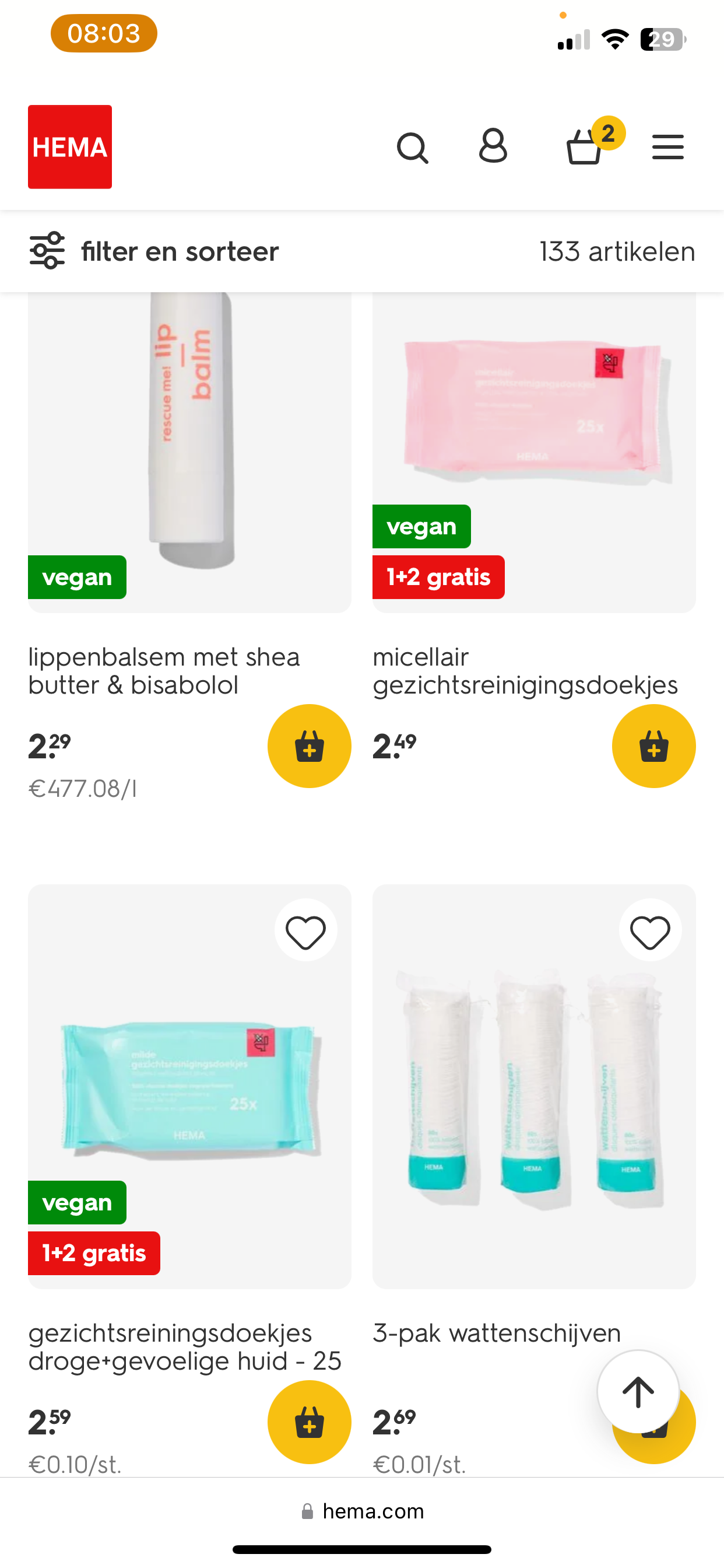Screen dimensions: 724x1568
Task: Add gezichtsreiningsdoekjes droge+gevoelige huid to basket
Action: tap(309, 1422)
